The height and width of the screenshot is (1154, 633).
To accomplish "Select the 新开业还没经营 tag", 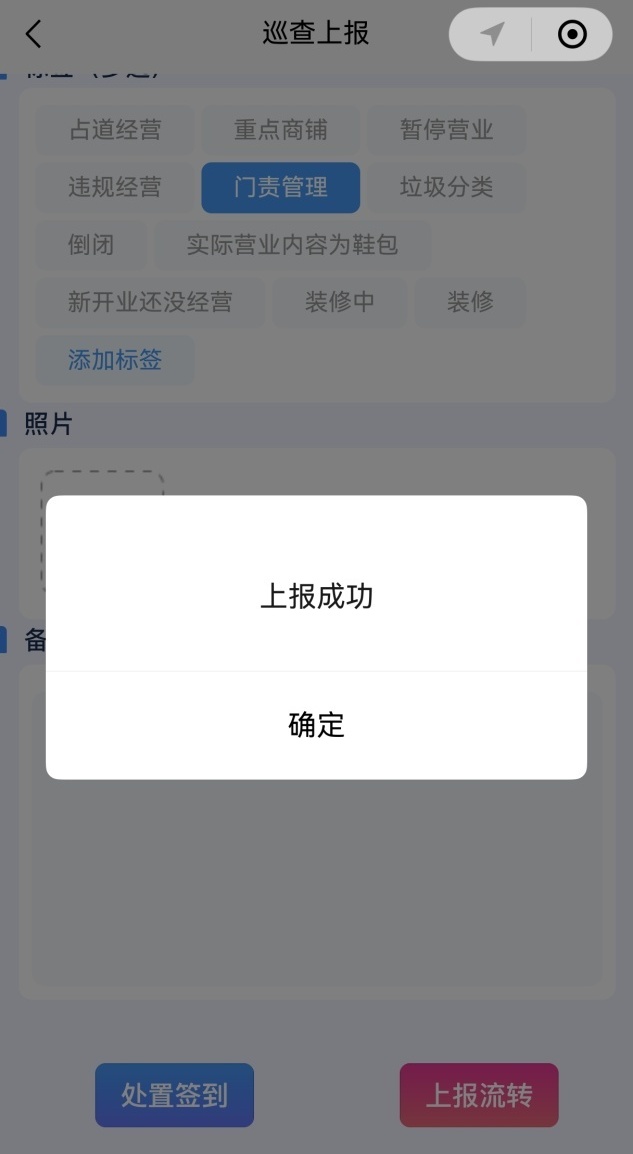I will click(150, 302).
